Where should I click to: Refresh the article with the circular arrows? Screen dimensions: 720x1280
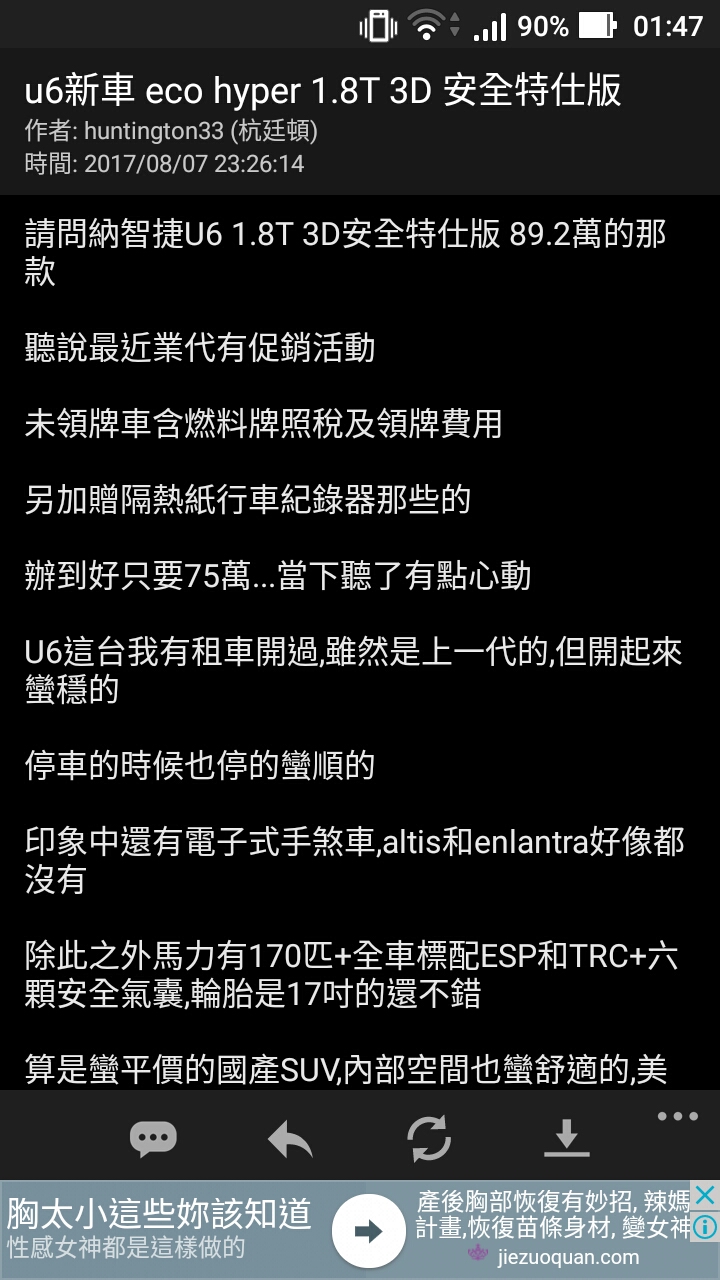[x=429, y=1138]
